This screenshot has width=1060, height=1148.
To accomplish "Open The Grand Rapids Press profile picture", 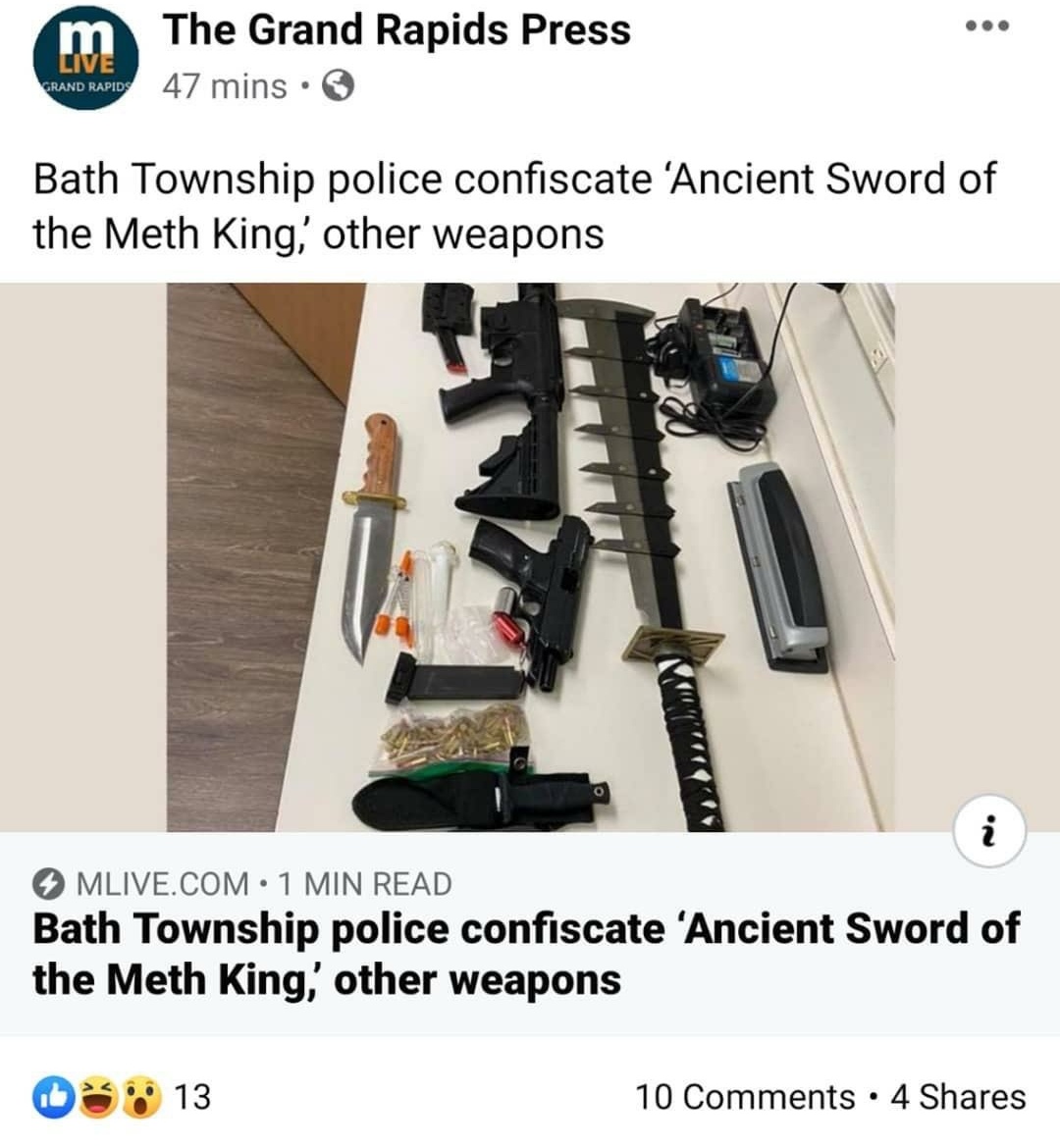I will point(82,63).
